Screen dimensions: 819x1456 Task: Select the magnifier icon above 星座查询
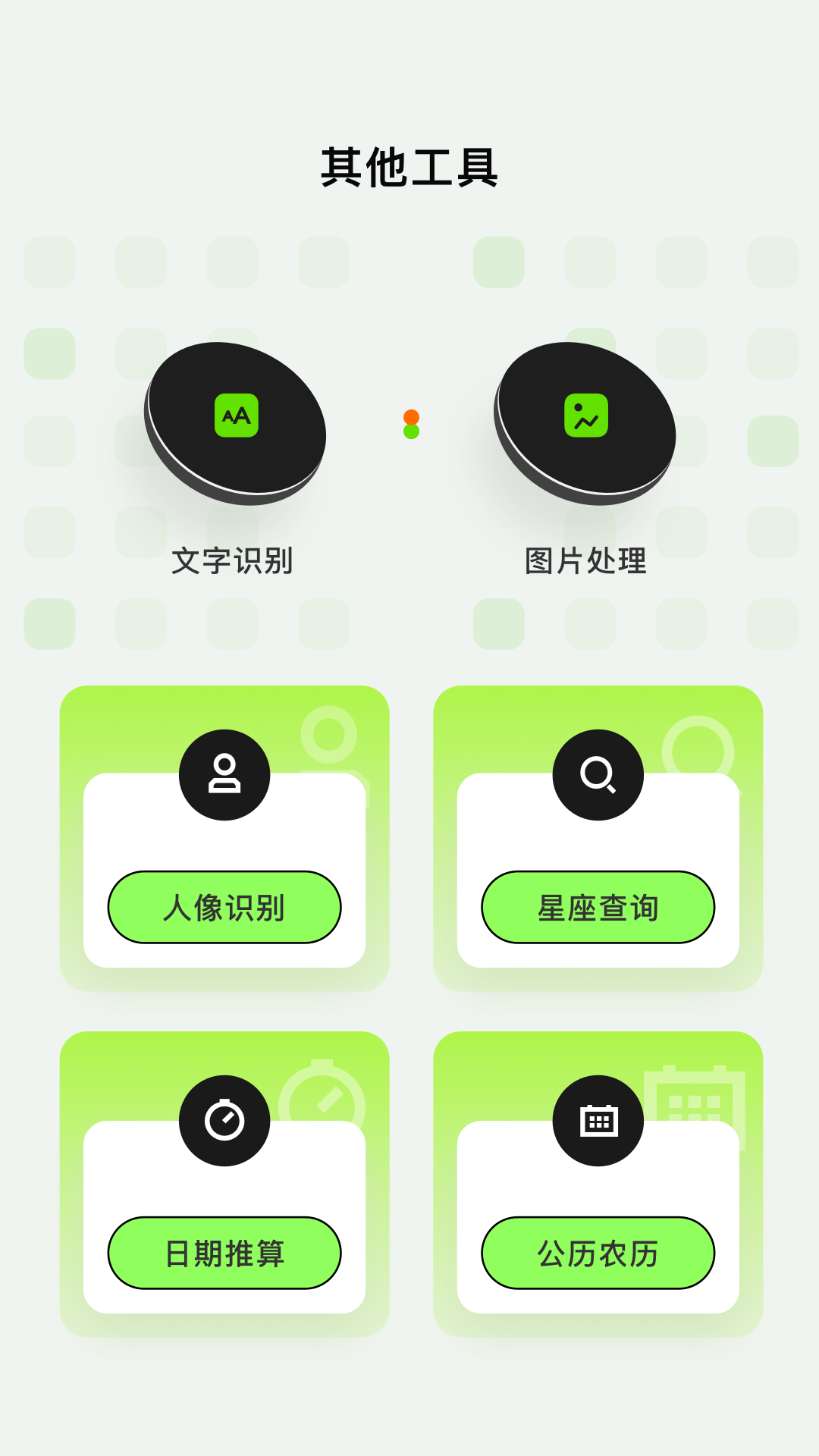coord(598,775)
